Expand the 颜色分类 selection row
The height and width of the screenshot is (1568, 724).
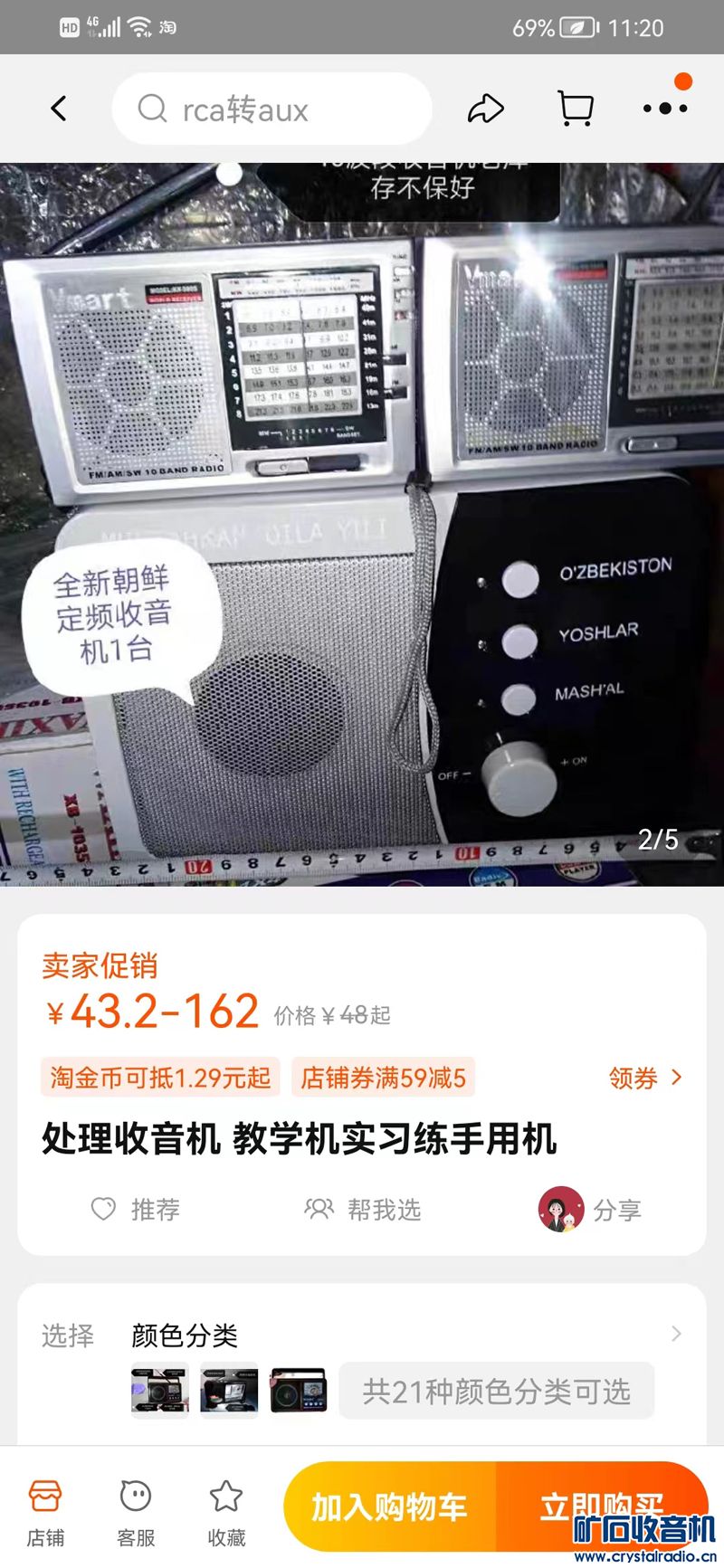pos(675,1334)
